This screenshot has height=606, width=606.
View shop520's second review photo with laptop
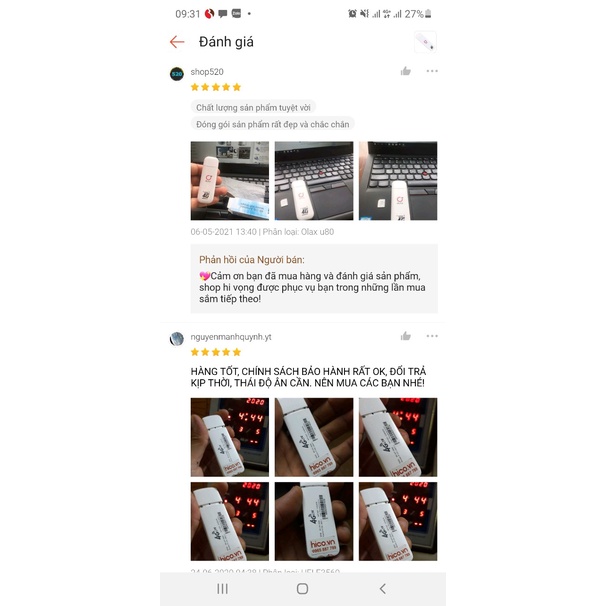coord(314,181)
